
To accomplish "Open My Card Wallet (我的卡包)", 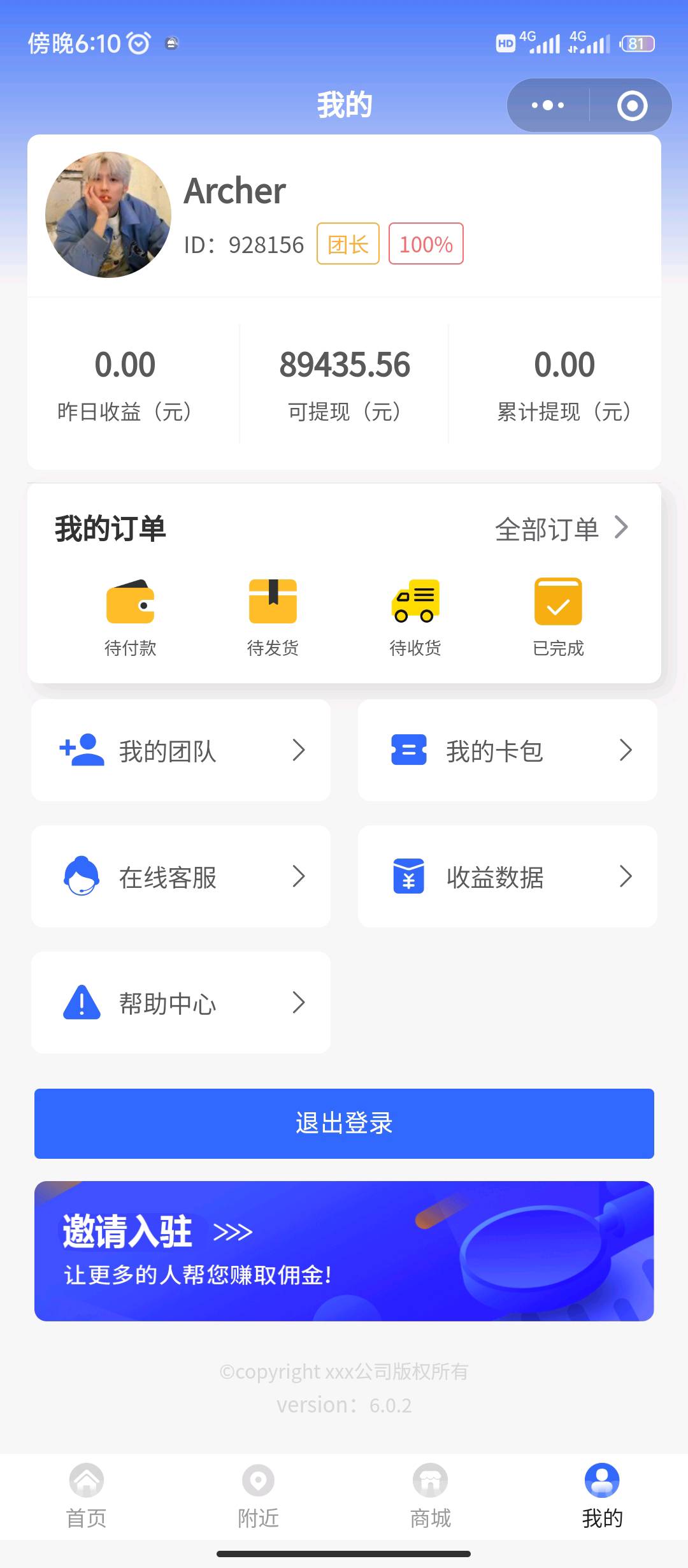I will coord(507,750).
